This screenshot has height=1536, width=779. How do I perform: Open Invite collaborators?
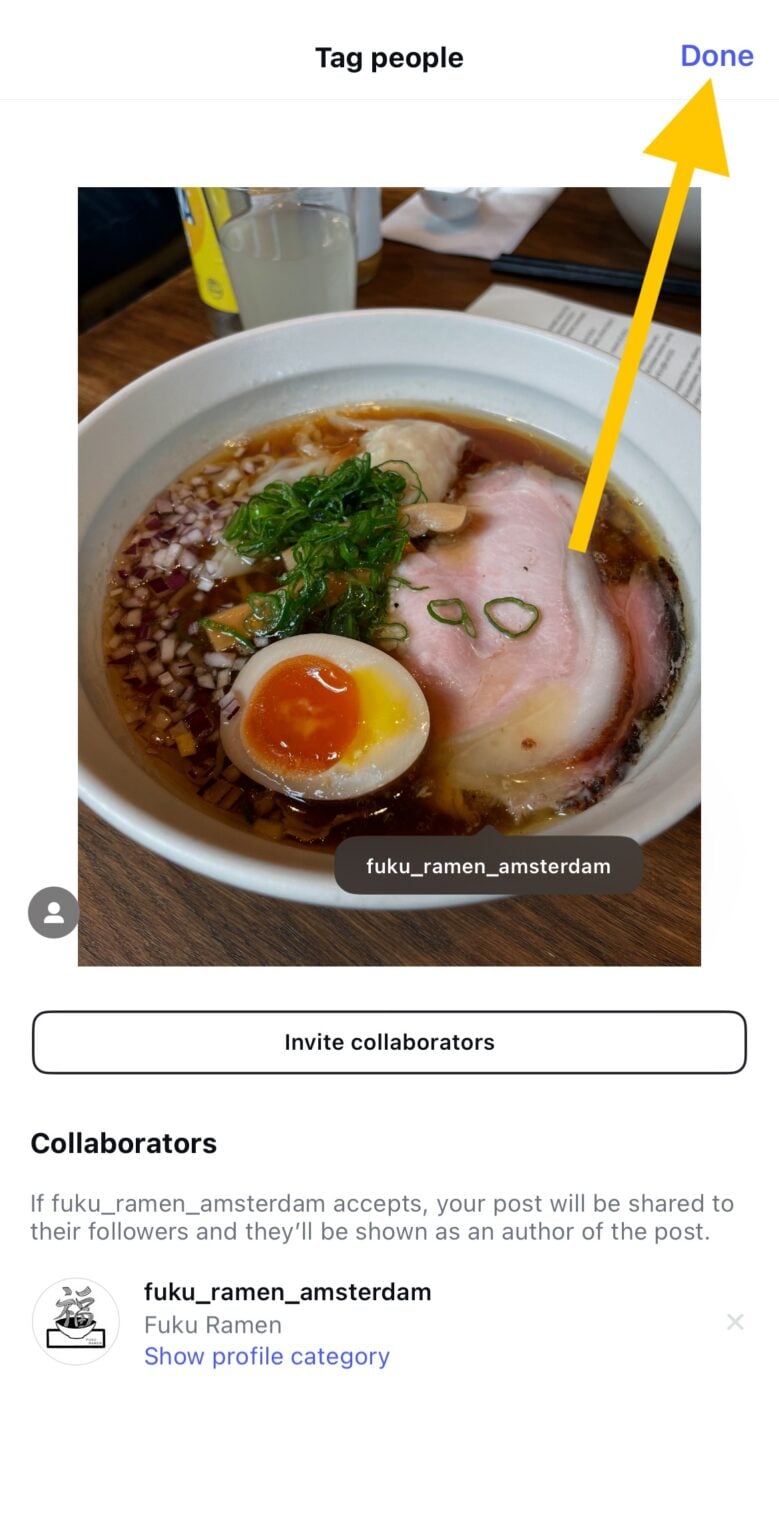pyautogui.click(x=389, y=1042)
